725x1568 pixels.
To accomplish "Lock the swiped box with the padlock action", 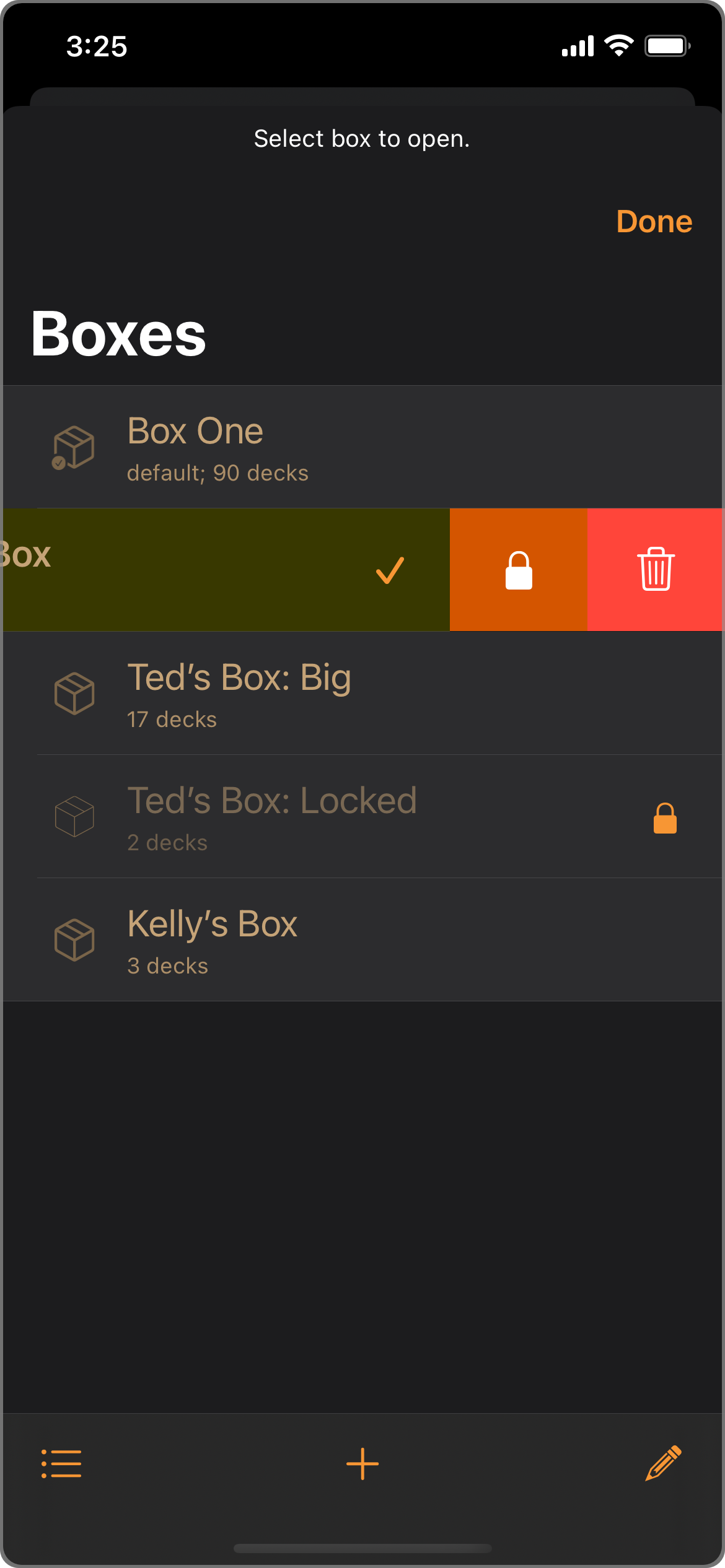I will (519, 570).
